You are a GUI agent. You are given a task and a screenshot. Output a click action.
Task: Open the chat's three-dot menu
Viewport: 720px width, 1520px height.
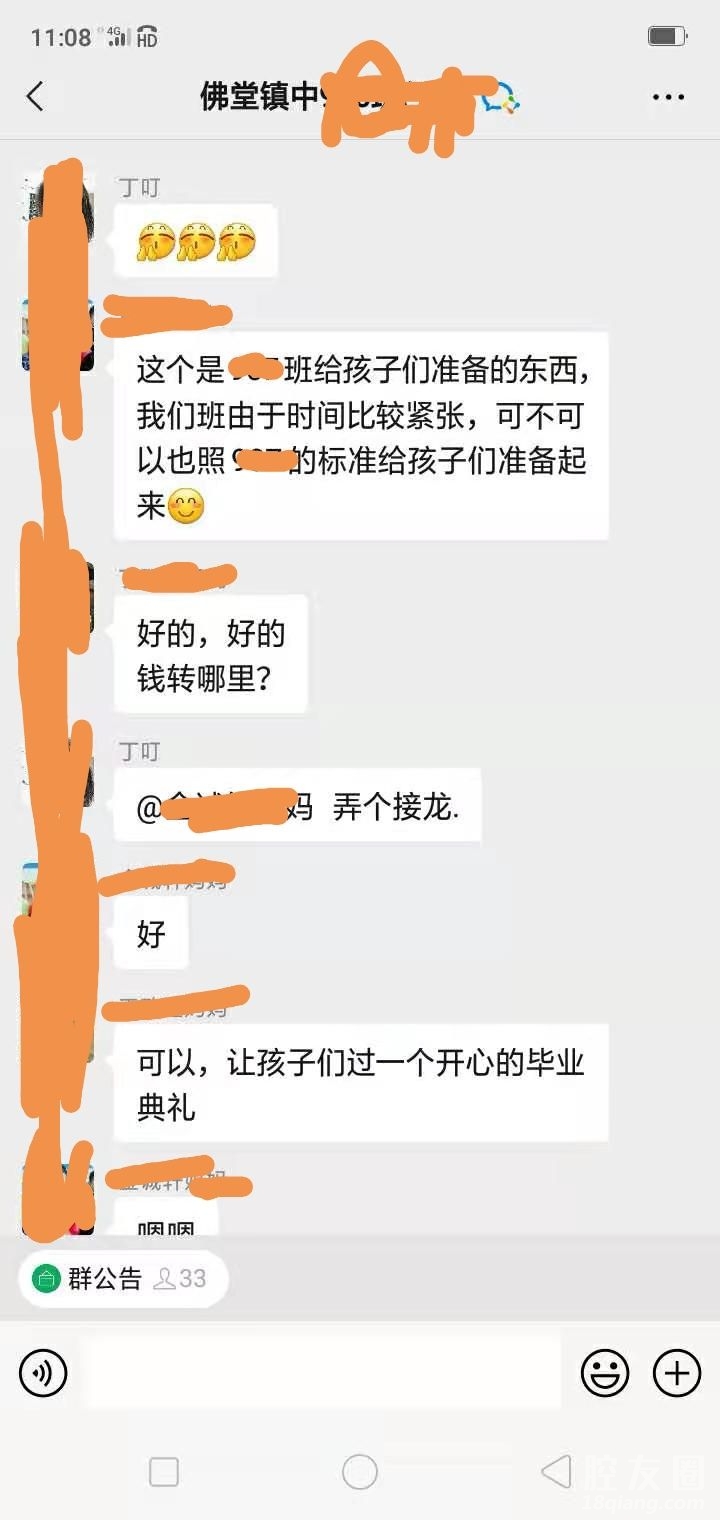click(x=668, y=97)
